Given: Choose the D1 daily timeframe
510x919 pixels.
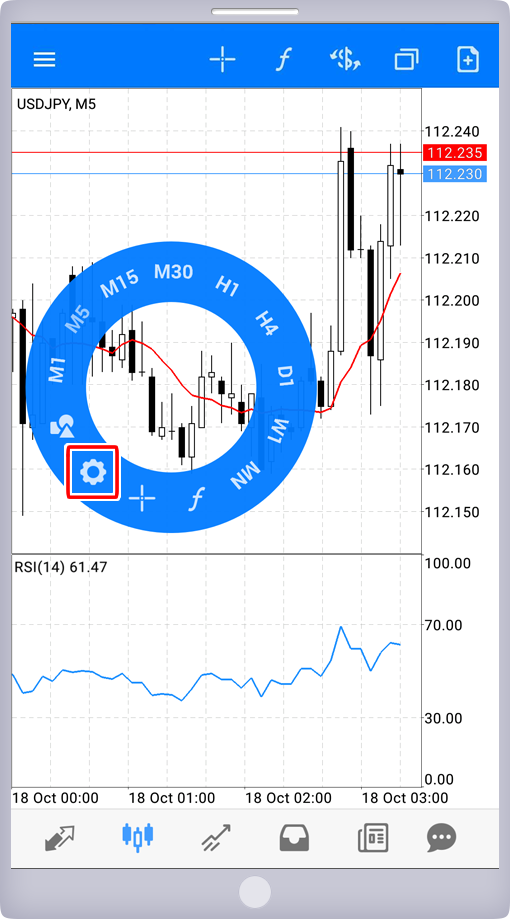Looking at the screenshot, I should tap(285, 376).
